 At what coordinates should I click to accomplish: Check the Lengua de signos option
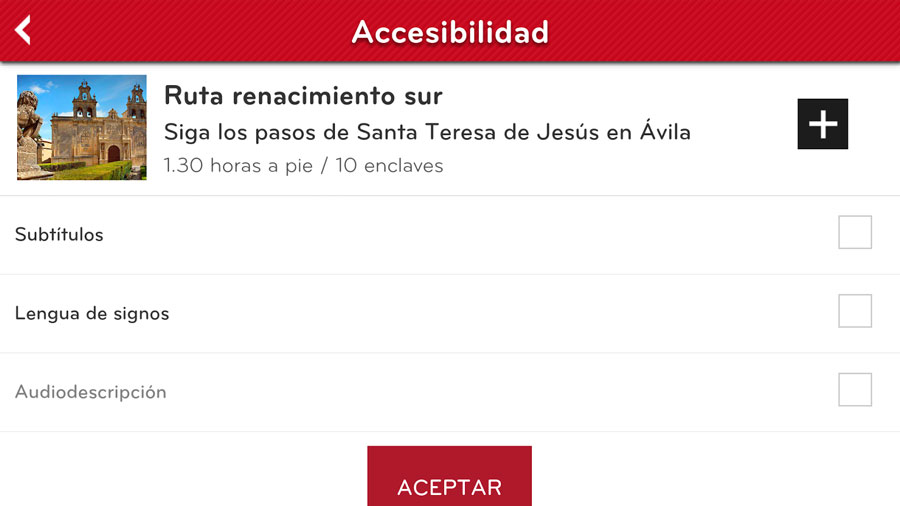point(854,311)
